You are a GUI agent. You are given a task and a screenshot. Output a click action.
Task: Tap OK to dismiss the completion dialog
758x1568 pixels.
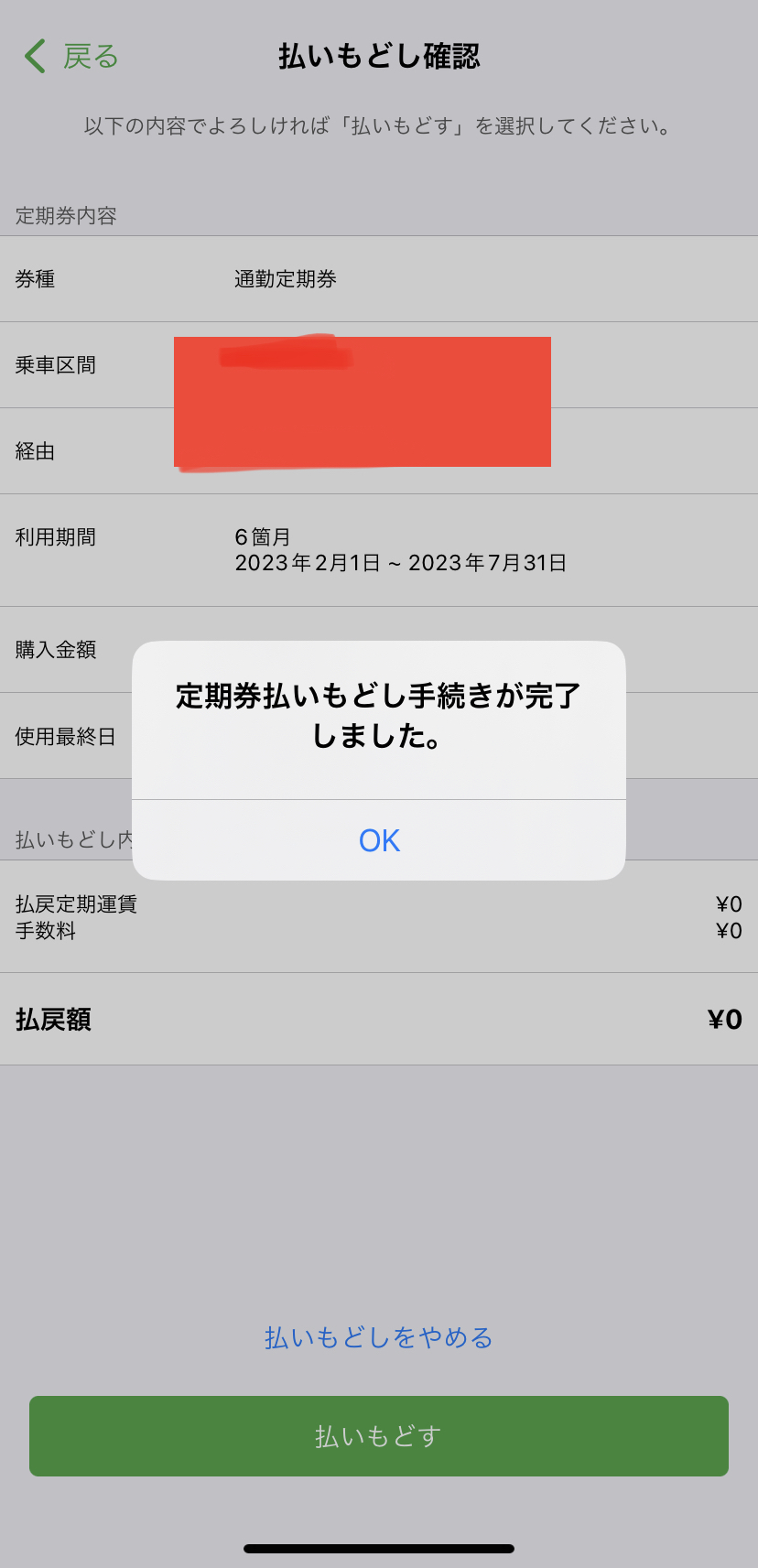point(378,840)
